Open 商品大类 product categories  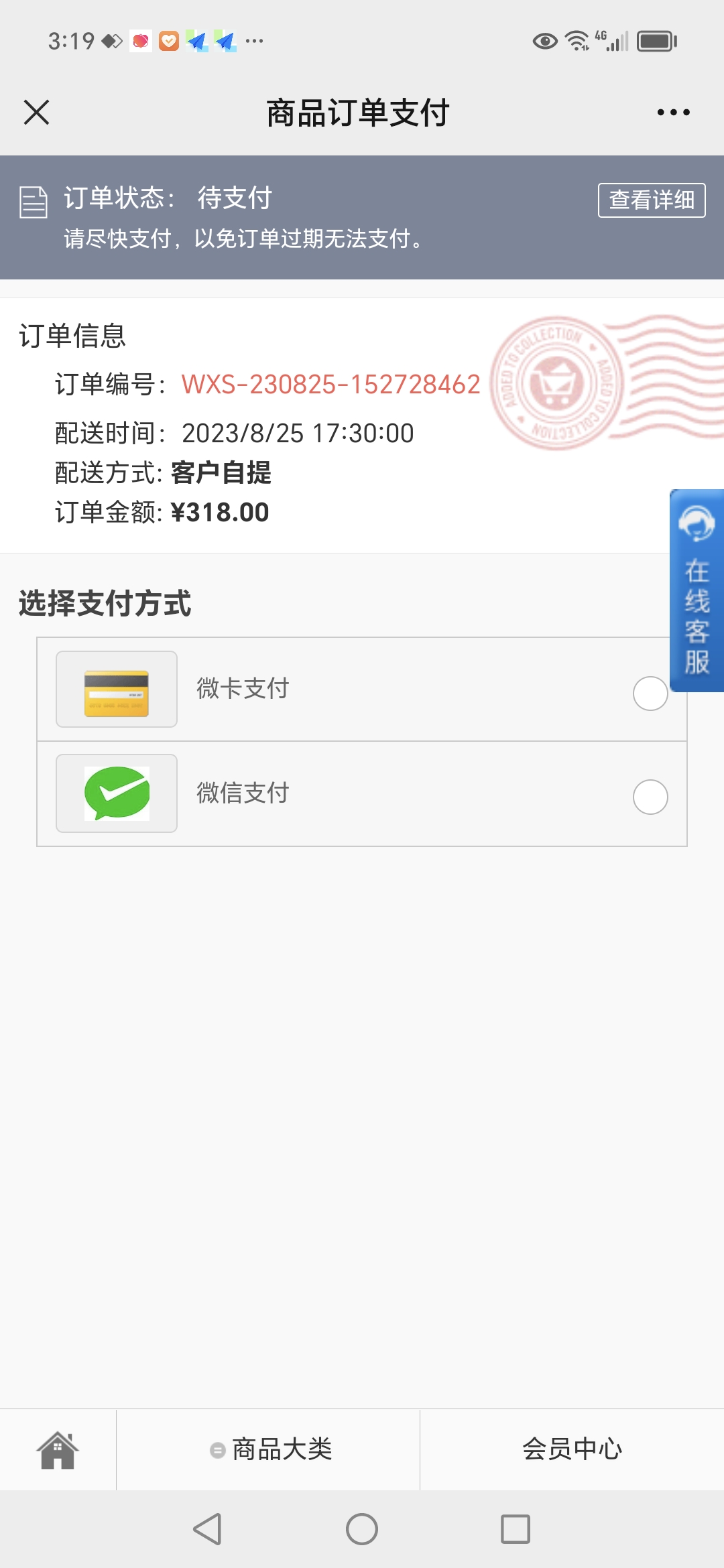tap(269, 1450)
